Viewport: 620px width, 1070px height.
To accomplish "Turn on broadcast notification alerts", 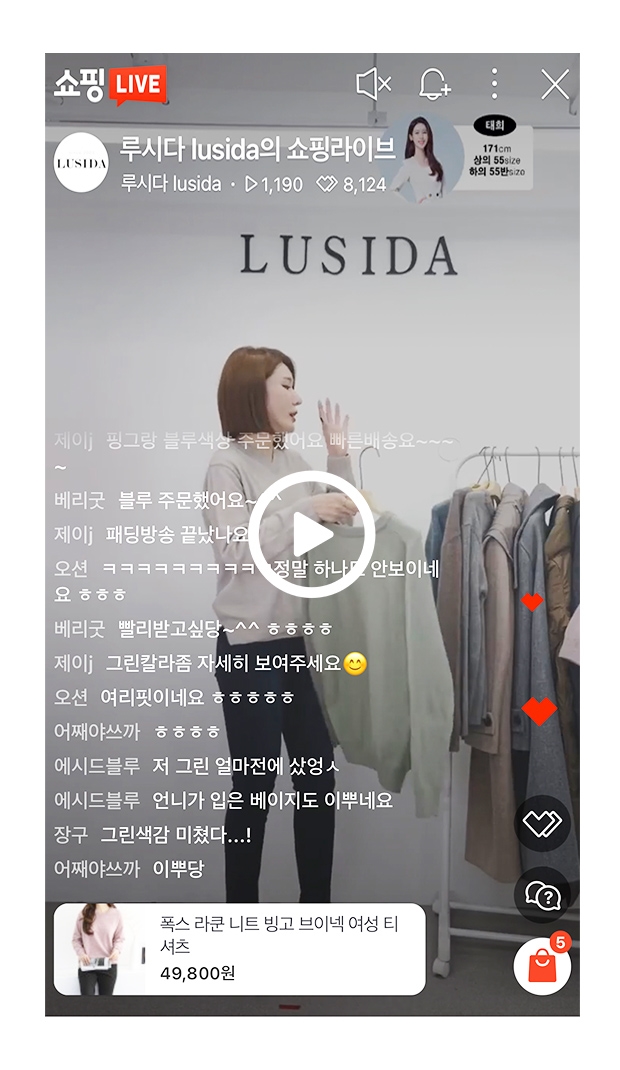I will coord(434,85).
